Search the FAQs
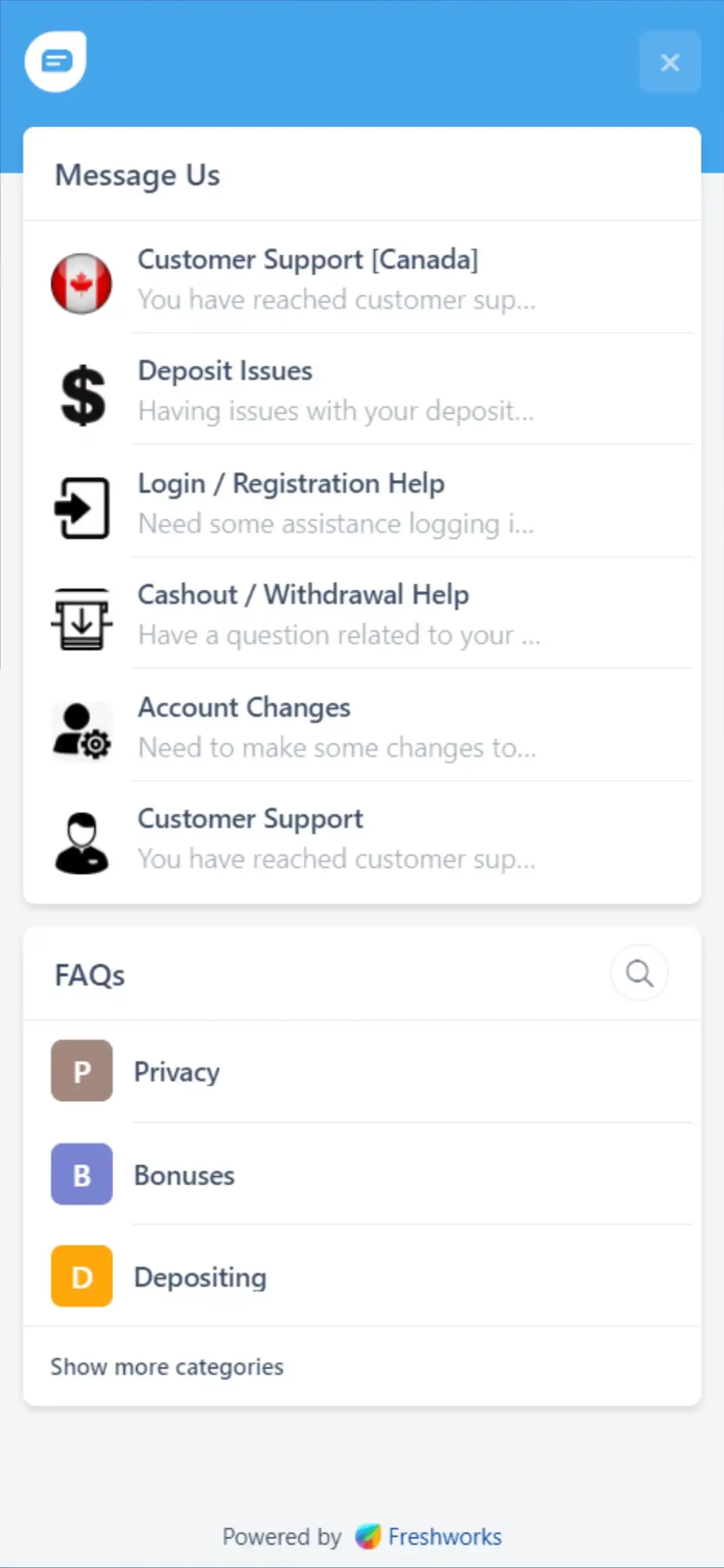The height and width of the screenshot is (1568, 724). coord(638,973)
